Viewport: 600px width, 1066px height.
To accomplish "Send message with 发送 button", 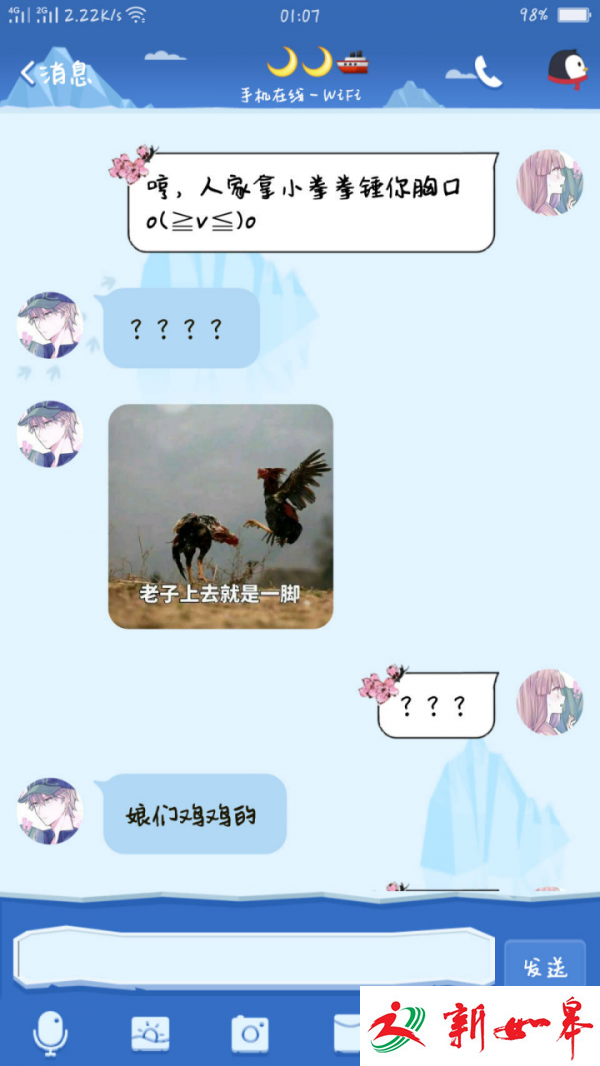I will tap(544, 966).
